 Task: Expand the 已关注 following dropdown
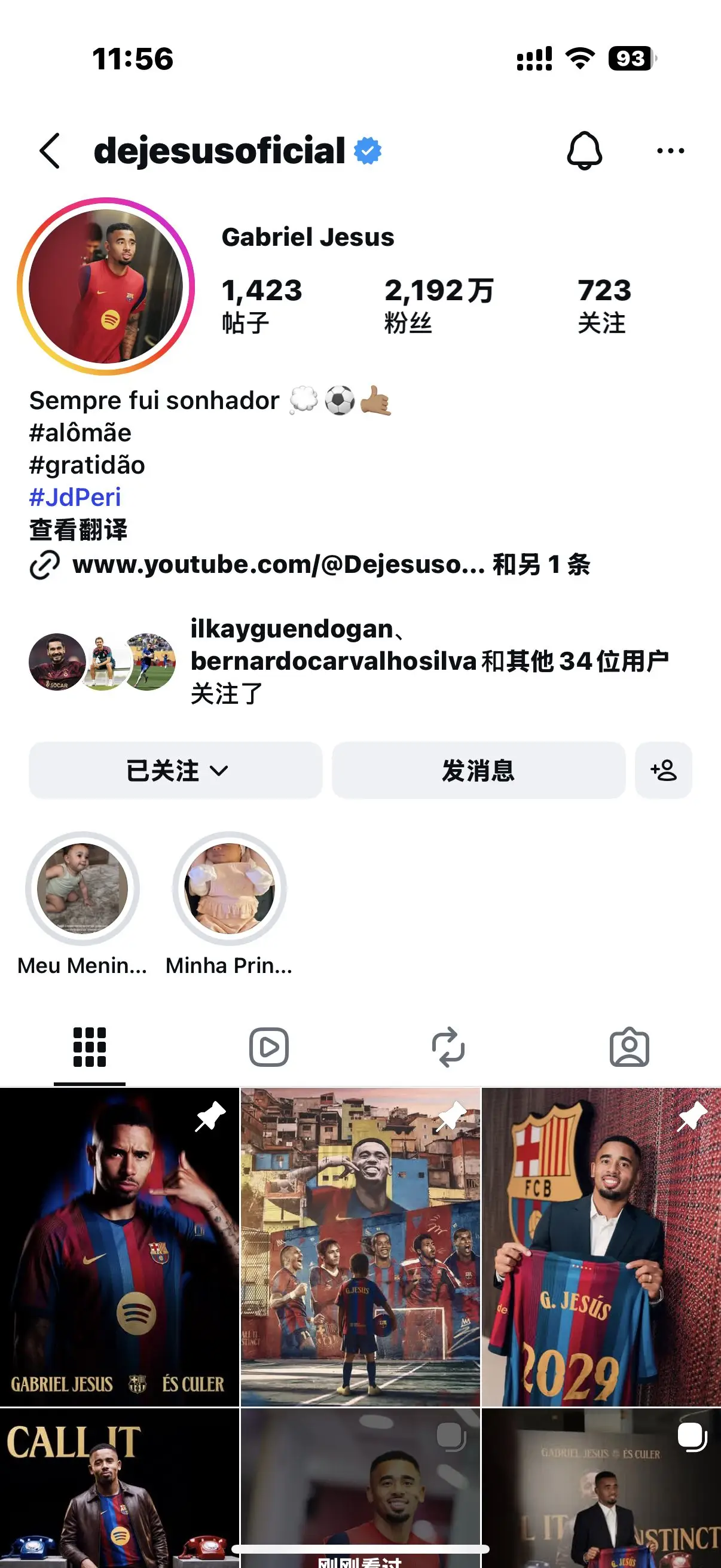176,770
